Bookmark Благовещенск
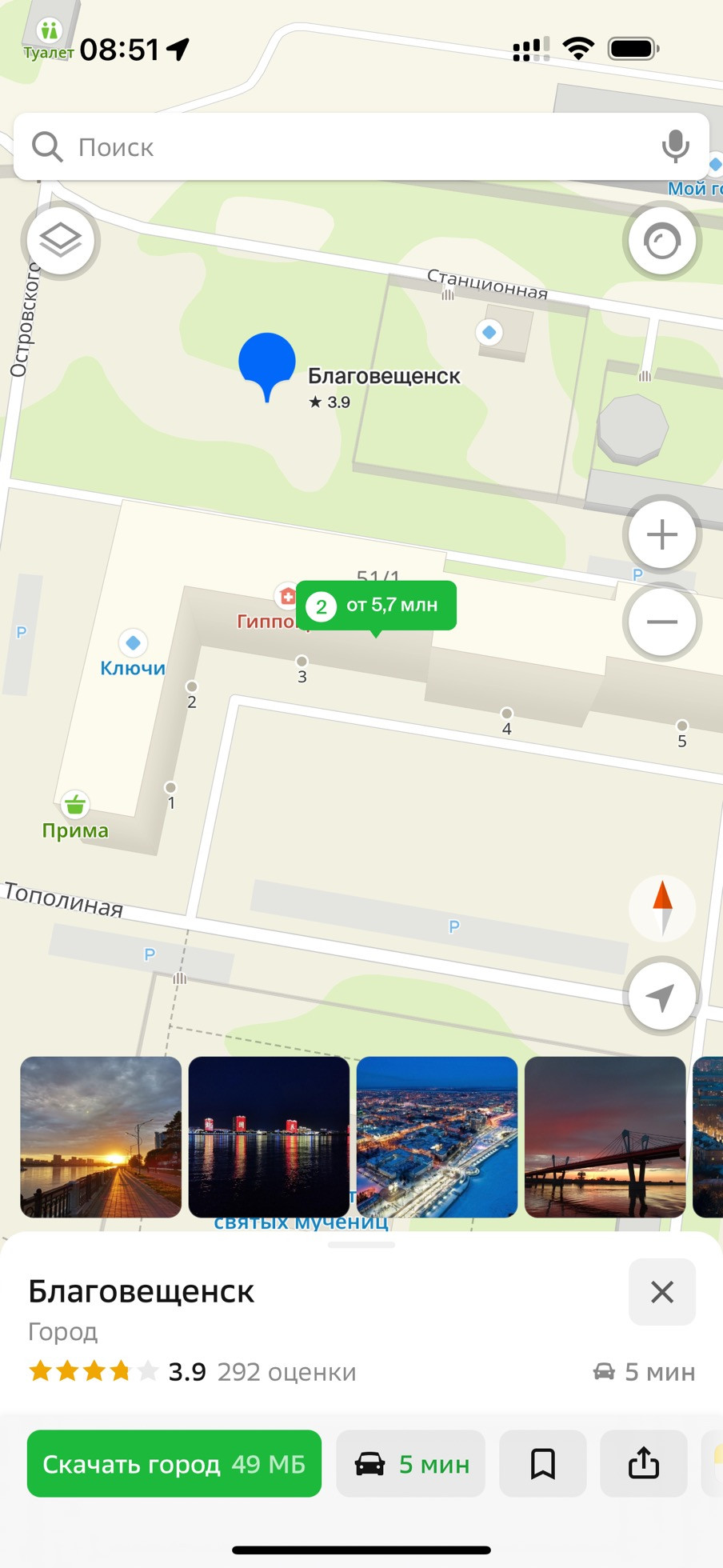The height and width of the screenshot is (1568, 723). coord(543,1464)
